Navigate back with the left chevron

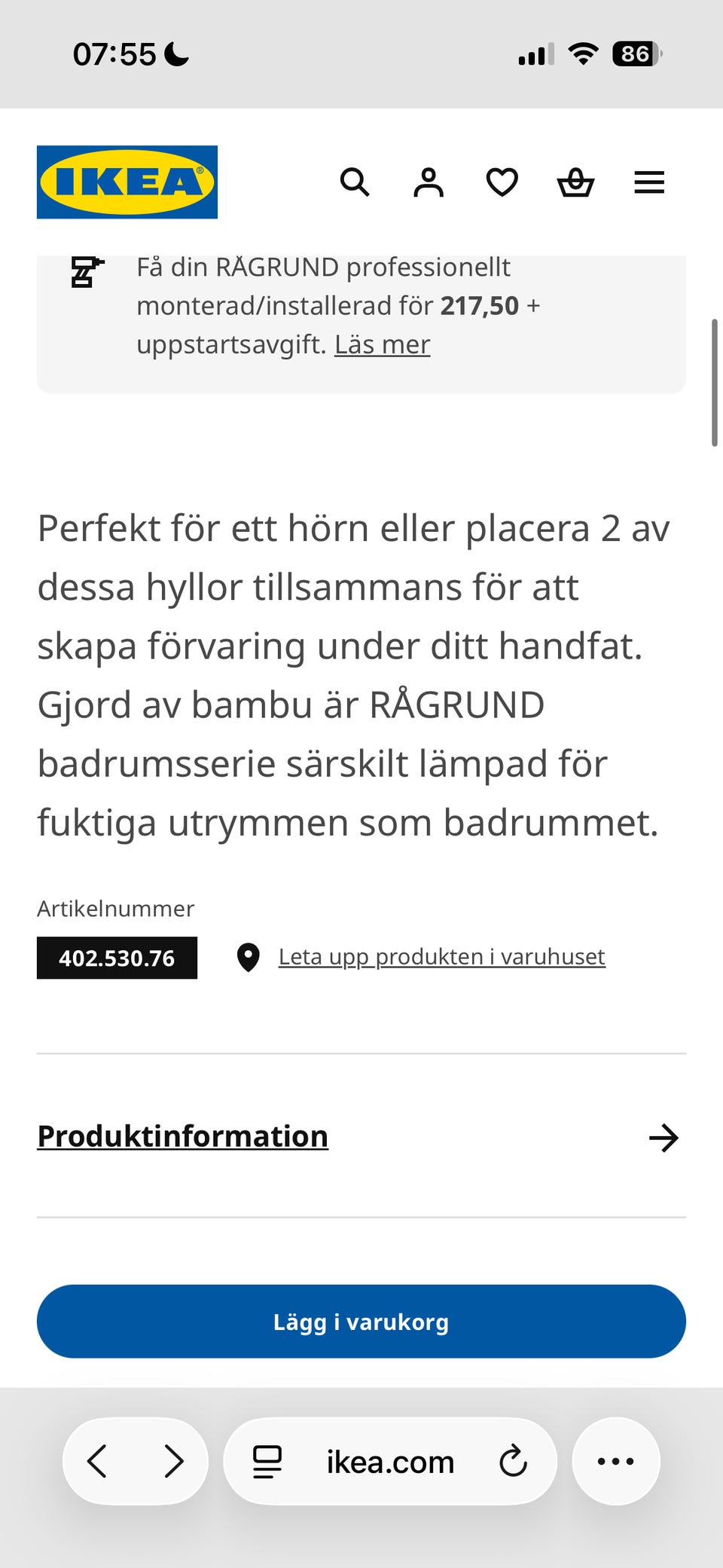97,1460
